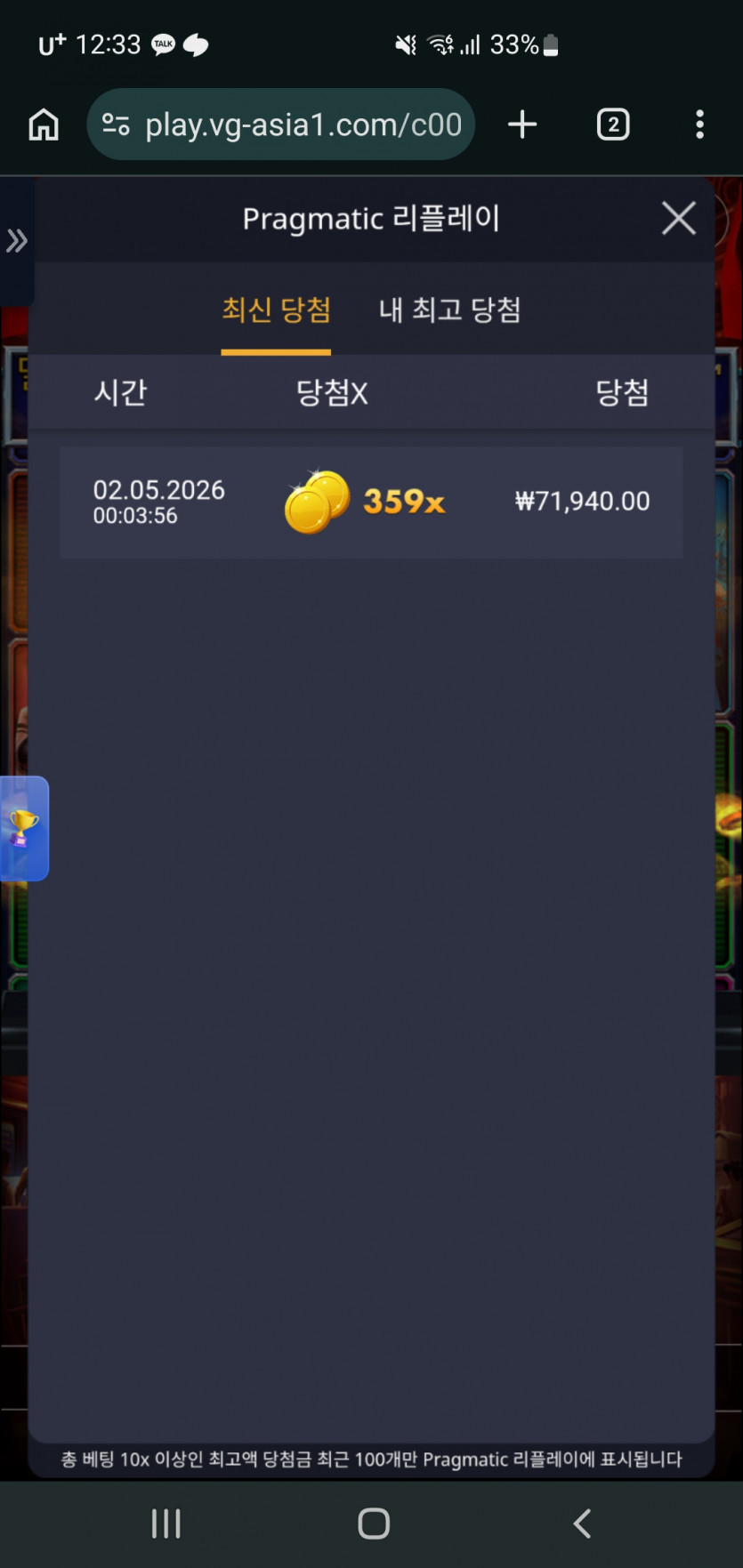View the two open tabs
This screenshot has height=1568, width=743.
click(613, 125)
